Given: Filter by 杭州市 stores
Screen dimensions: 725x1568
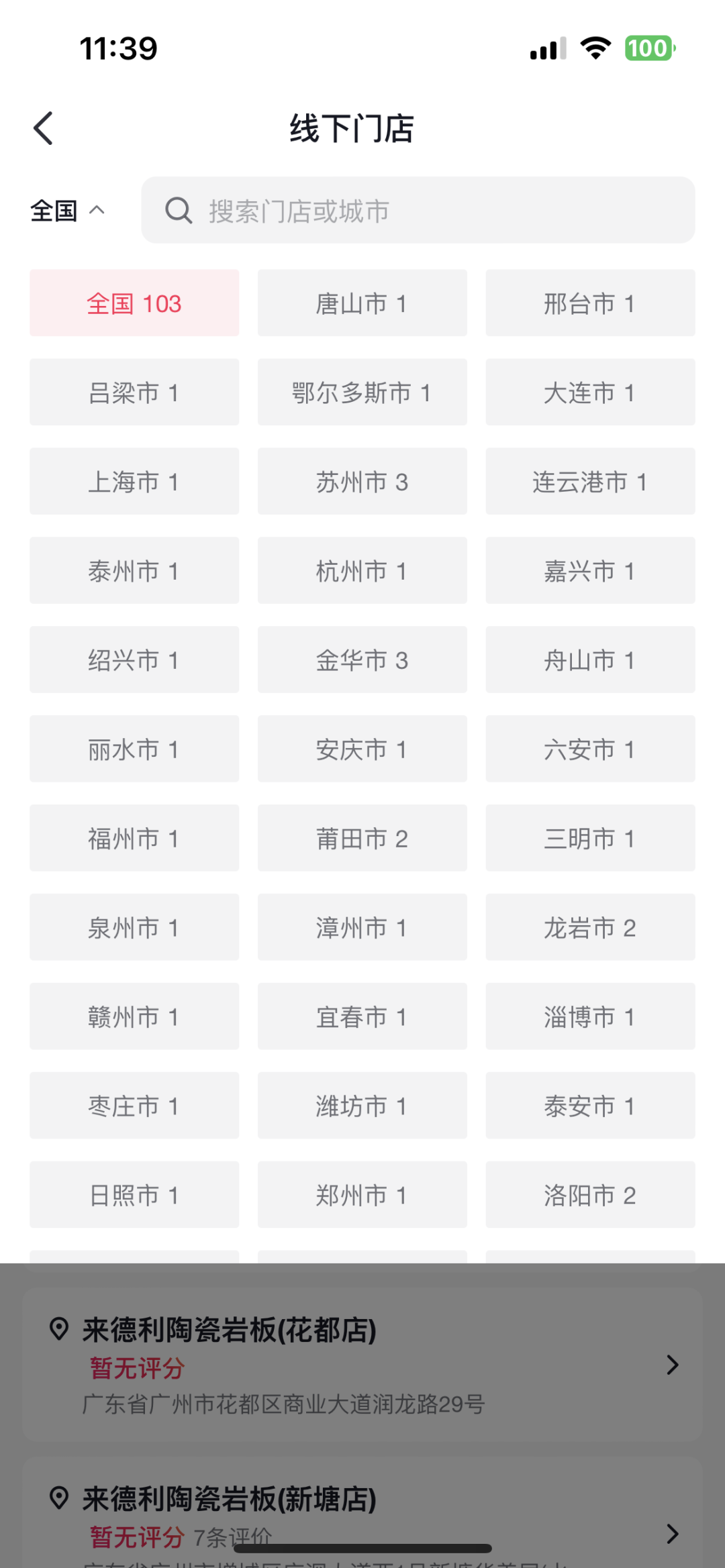Looking at the screenshot, I should [x=362, y=571].
